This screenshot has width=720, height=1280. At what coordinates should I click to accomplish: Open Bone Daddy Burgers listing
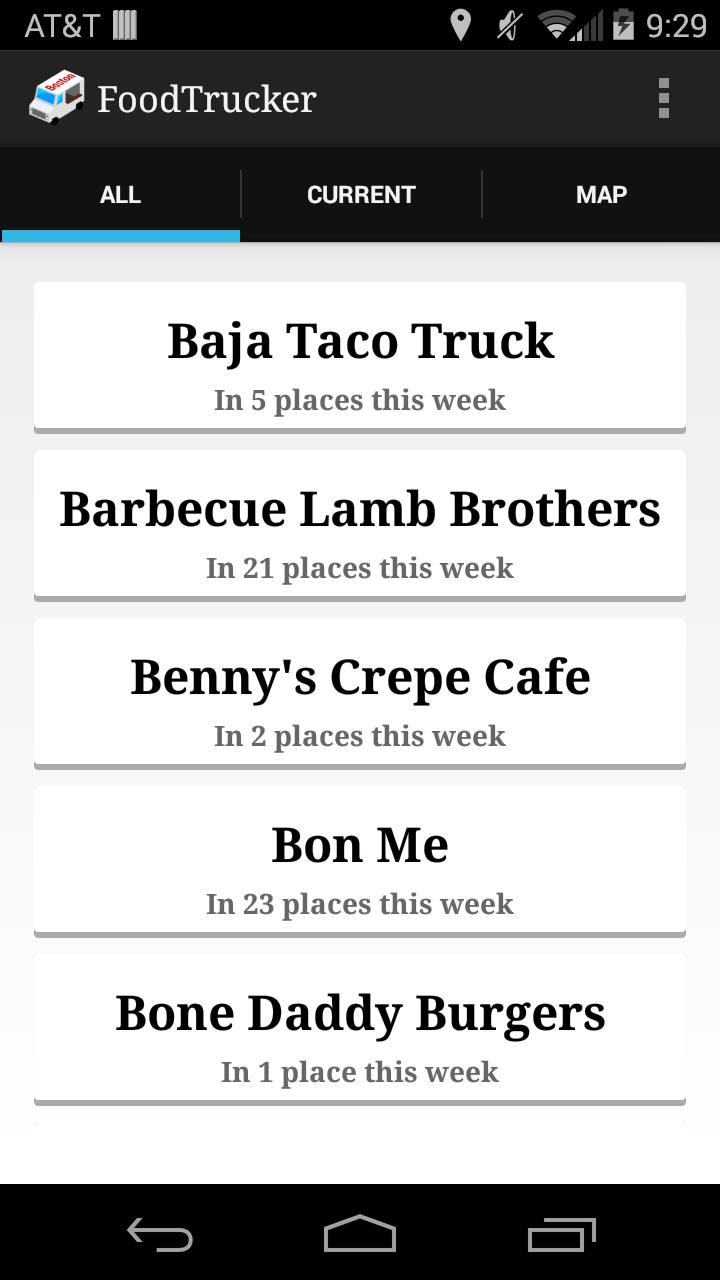click(x=360, y=1028)
